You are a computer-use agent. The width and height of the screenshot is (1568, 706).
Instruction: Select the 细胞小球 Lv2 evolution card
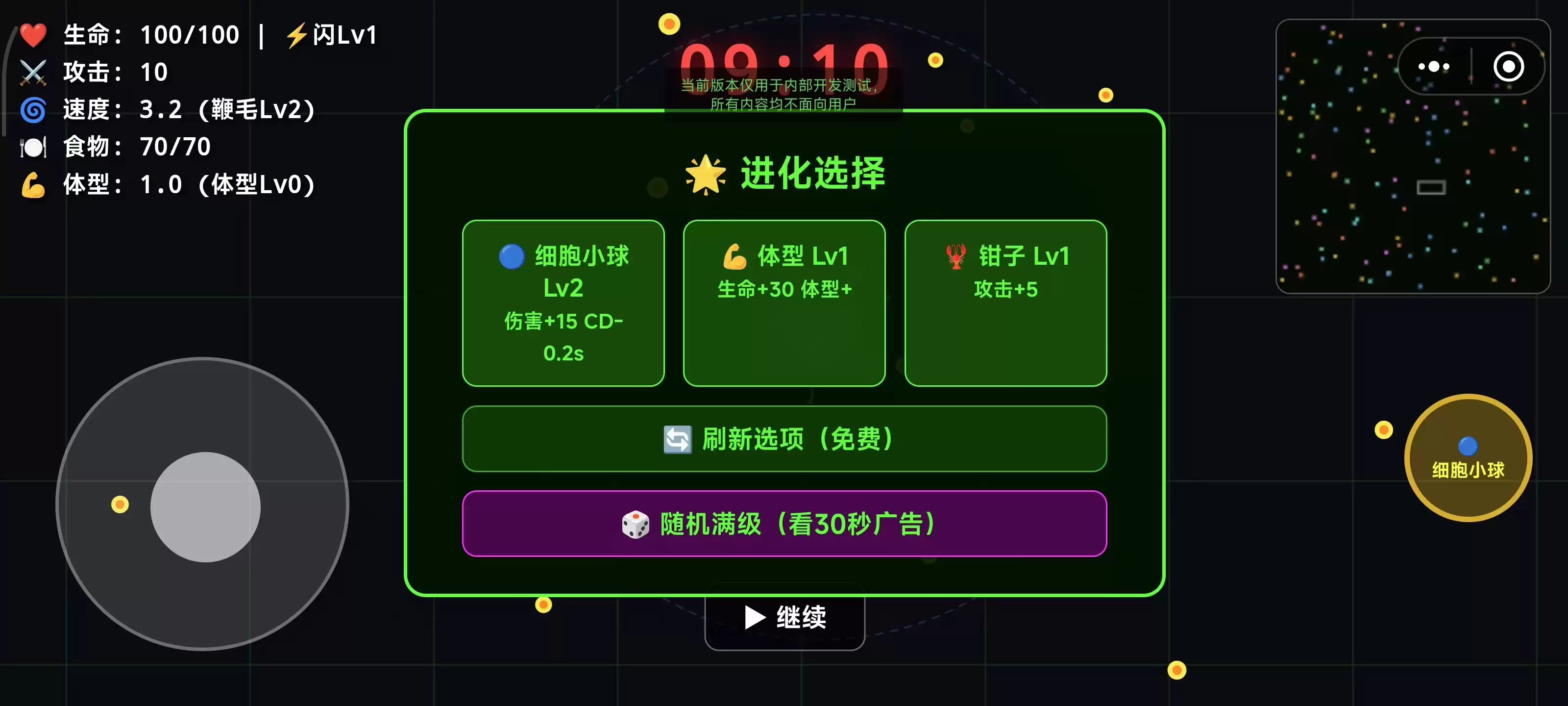coord(563,303)
